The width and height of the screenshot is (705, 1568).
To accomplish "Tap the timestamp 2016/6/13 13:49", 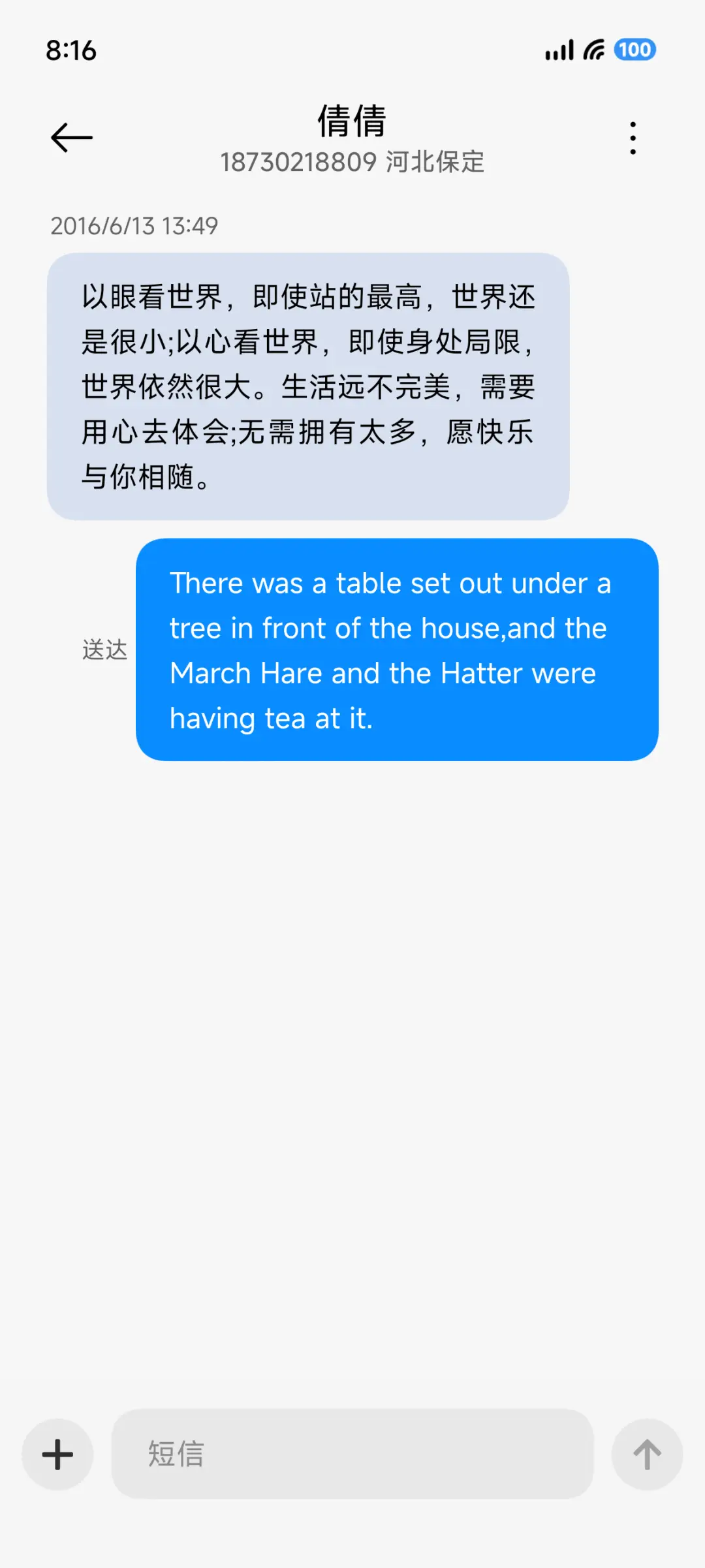I will (135, 227).
